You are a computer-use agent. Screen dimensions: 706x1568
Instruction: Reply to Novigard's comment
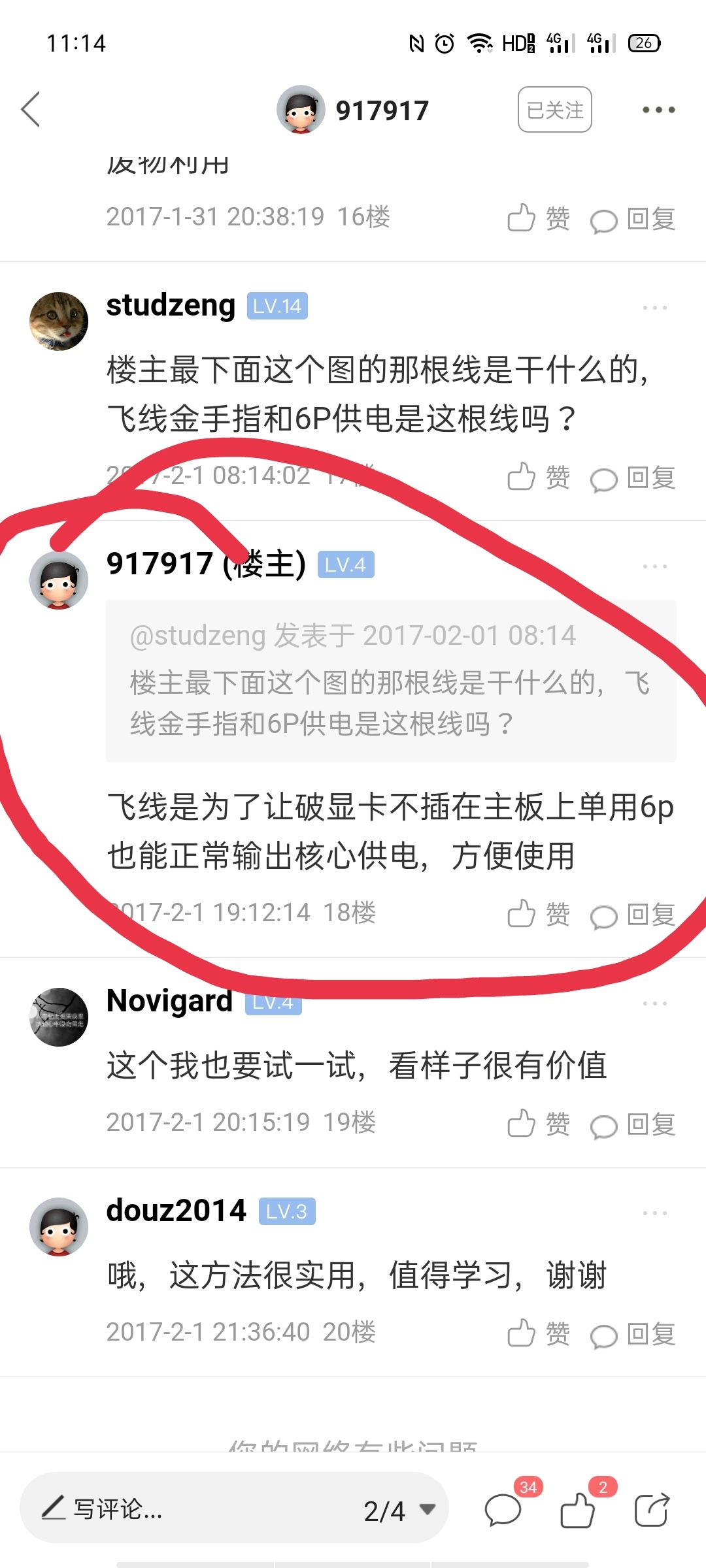coord(633,1124)
